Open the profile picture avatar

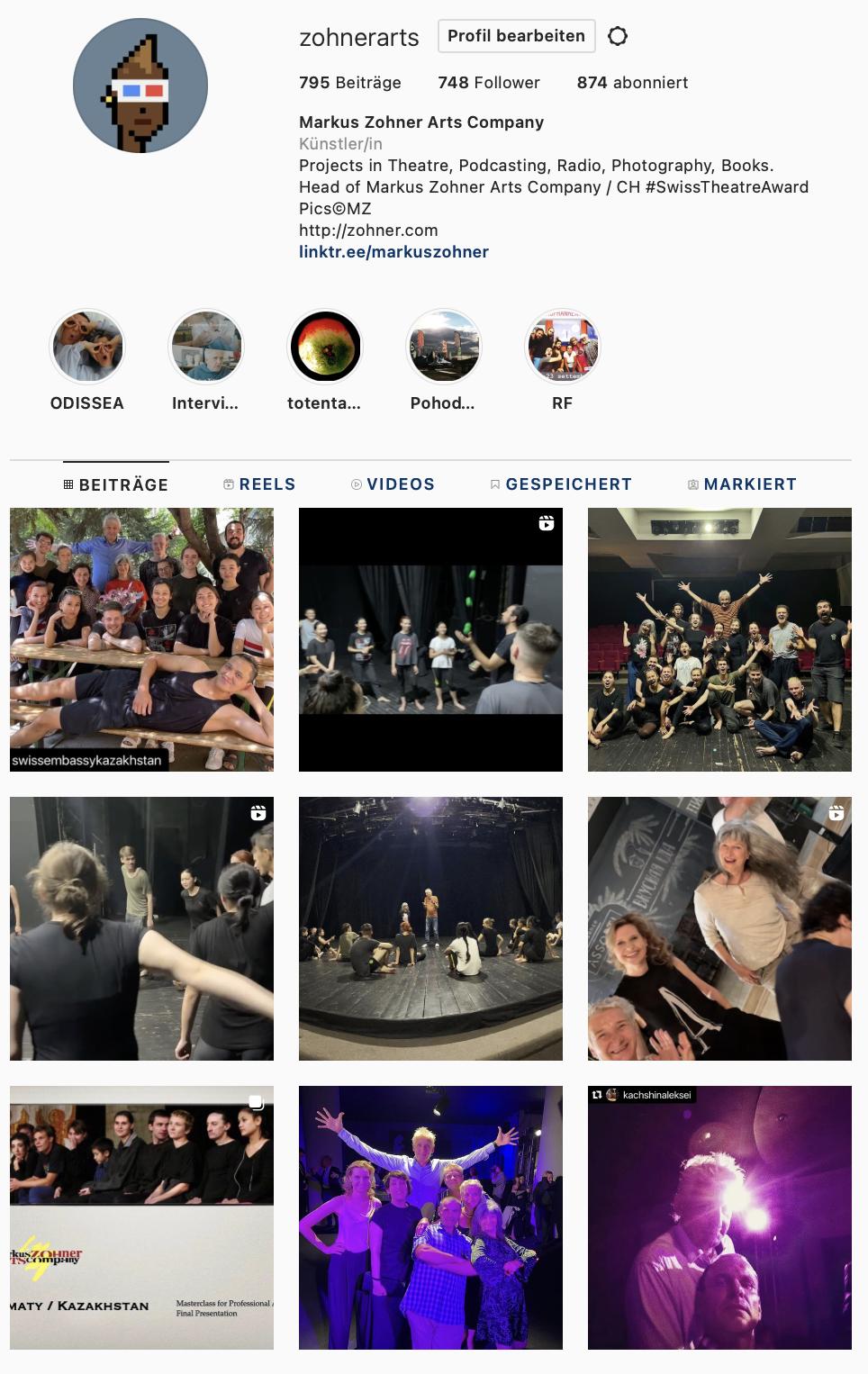(140, 86)
